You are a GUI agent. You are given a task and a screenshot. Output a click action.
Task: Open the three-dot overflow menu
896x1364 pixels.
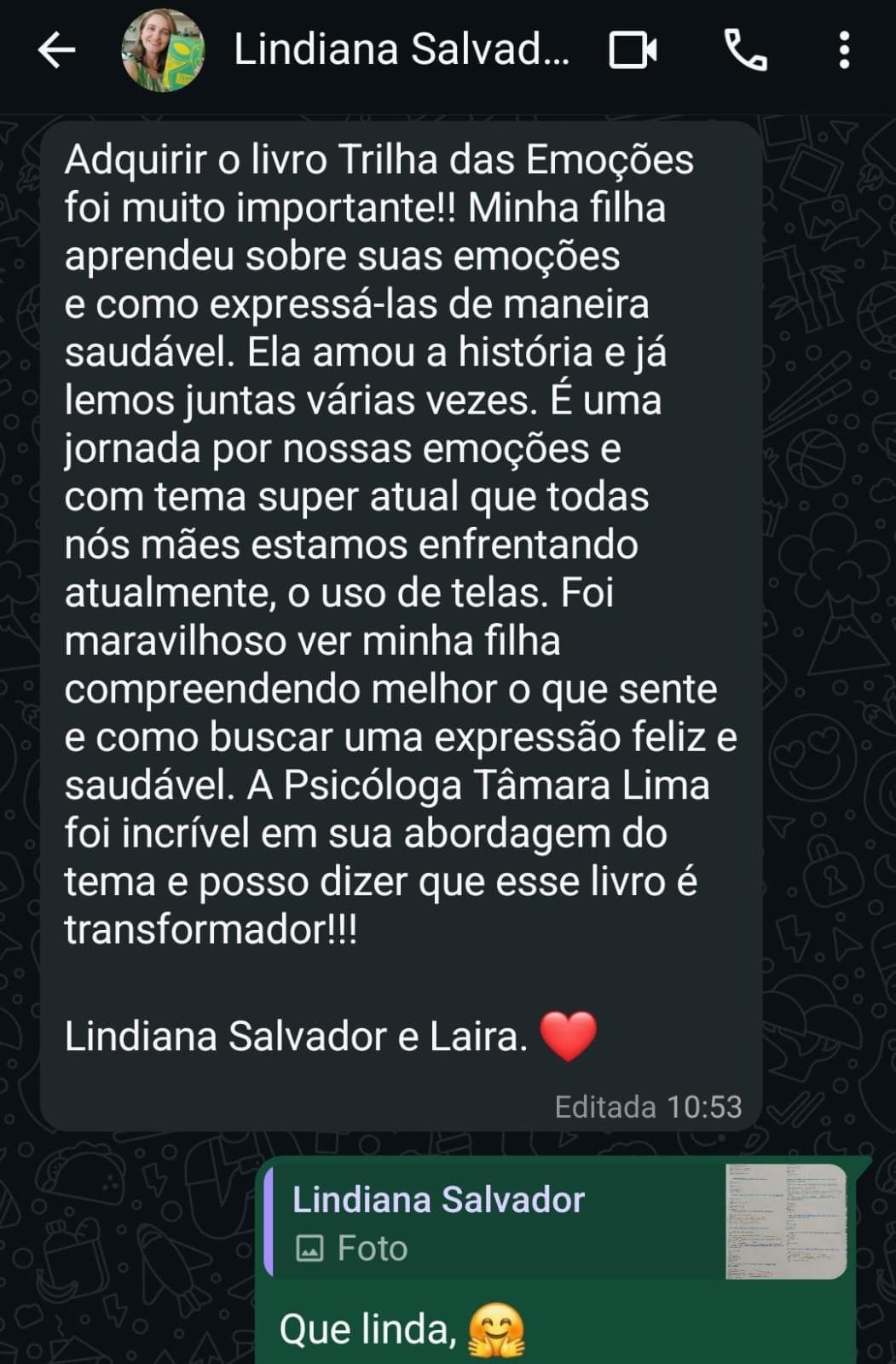click(844, 50)
